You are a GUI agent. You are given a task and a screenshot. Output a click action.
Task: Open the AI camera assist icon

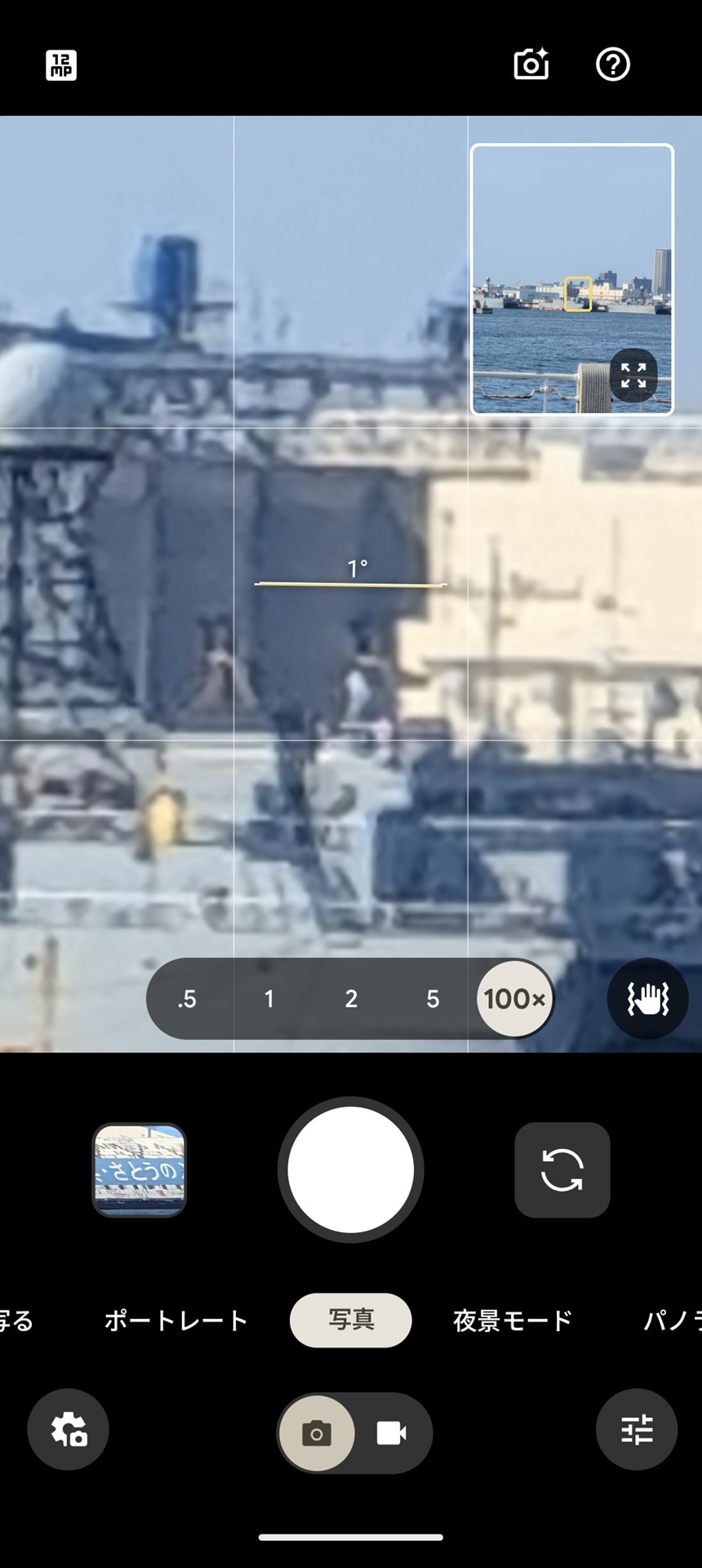(x=531, y=65)
